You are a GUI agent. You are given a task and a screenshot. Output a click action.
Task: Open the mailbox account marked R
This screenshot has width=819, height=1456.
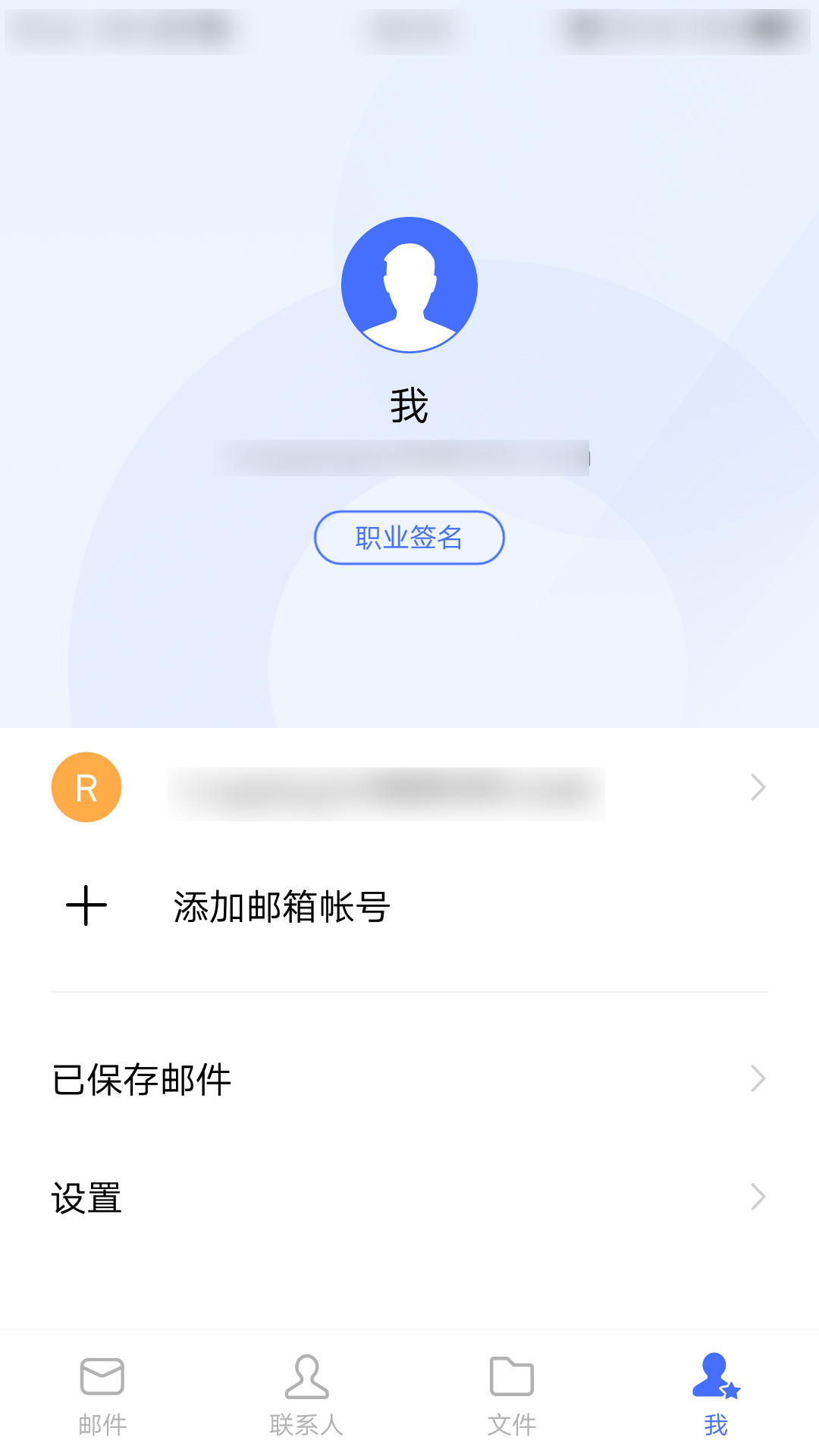pyautogui.click(x=409, y=788)
